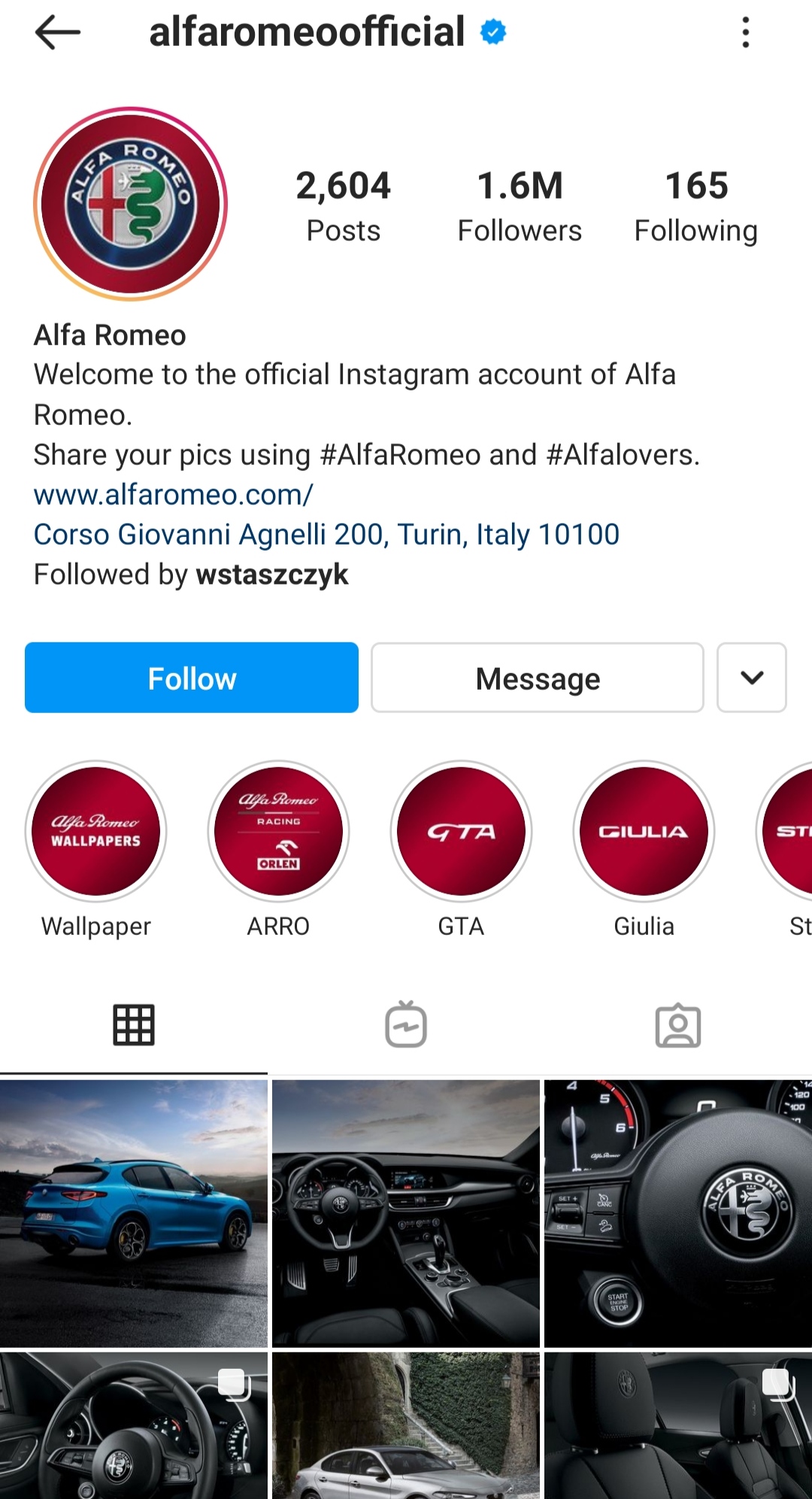Select the posts grid tab
The width and height of the screenshot is (812, 1499).
pos(134,1024)
